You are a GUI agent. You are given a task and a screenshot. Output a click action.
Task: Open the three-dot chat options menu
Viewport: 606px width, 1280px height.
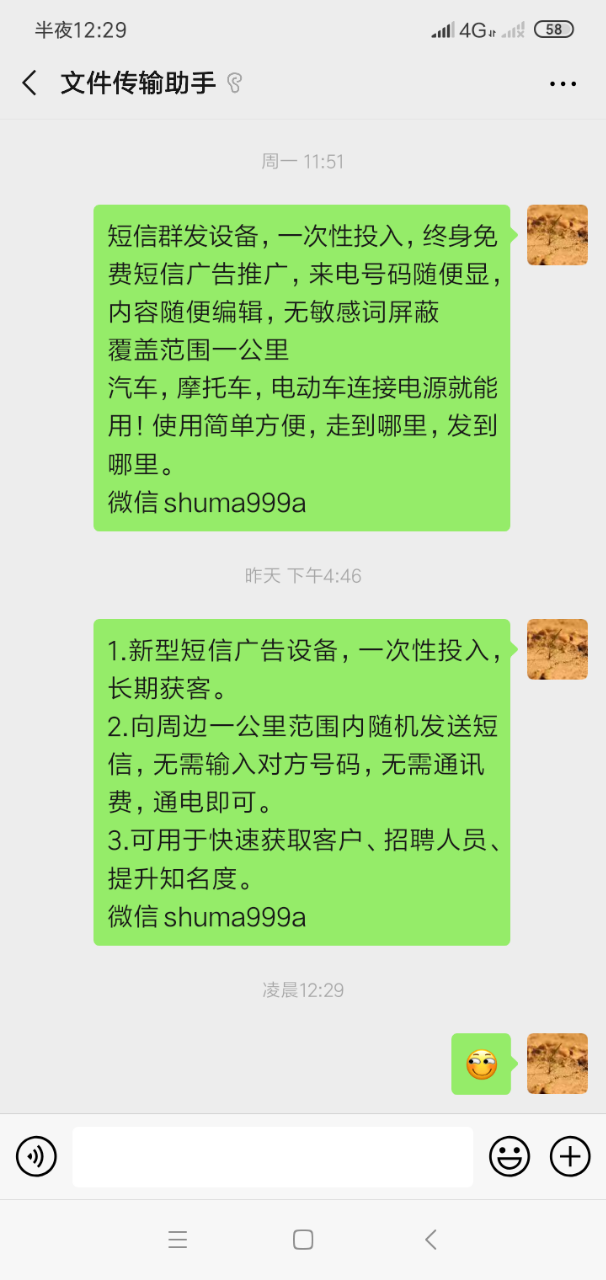tap(563, 84)
